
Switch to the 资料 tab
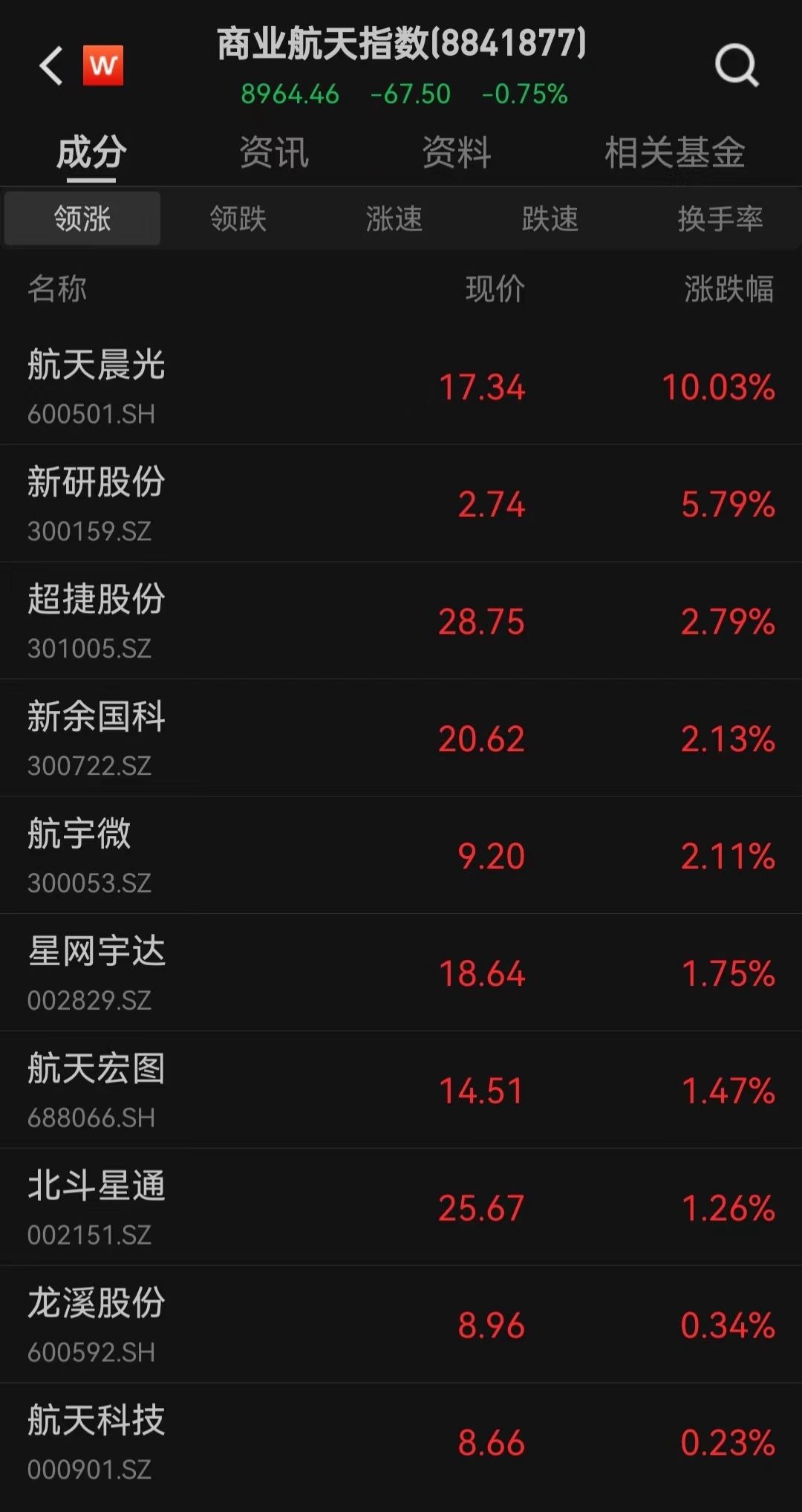pyautogui.click(x=456, y=153)
